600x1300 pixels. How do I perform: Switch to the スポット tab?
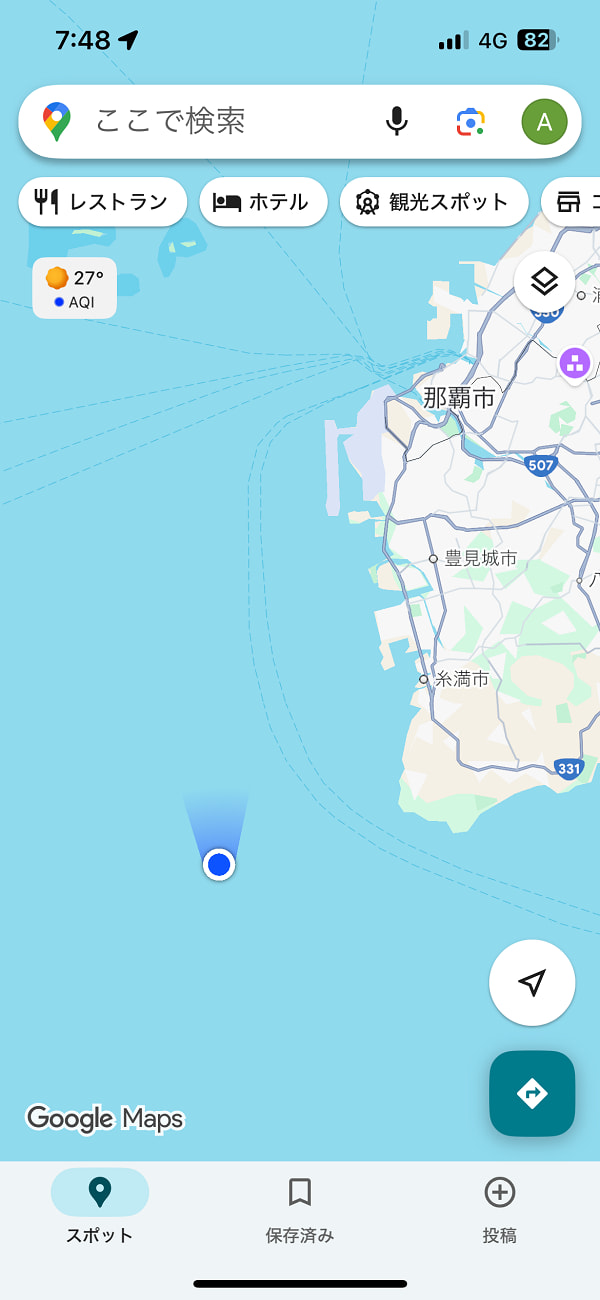pyautogui.click(x=100, y=1208)
